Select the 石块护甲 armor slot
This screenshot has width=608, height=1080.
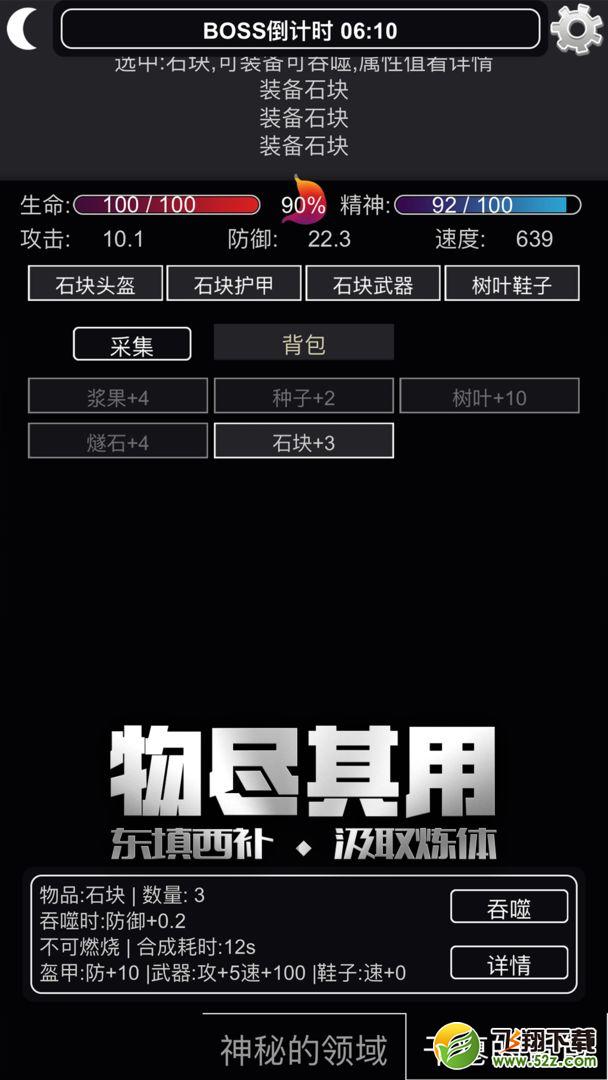234,283
